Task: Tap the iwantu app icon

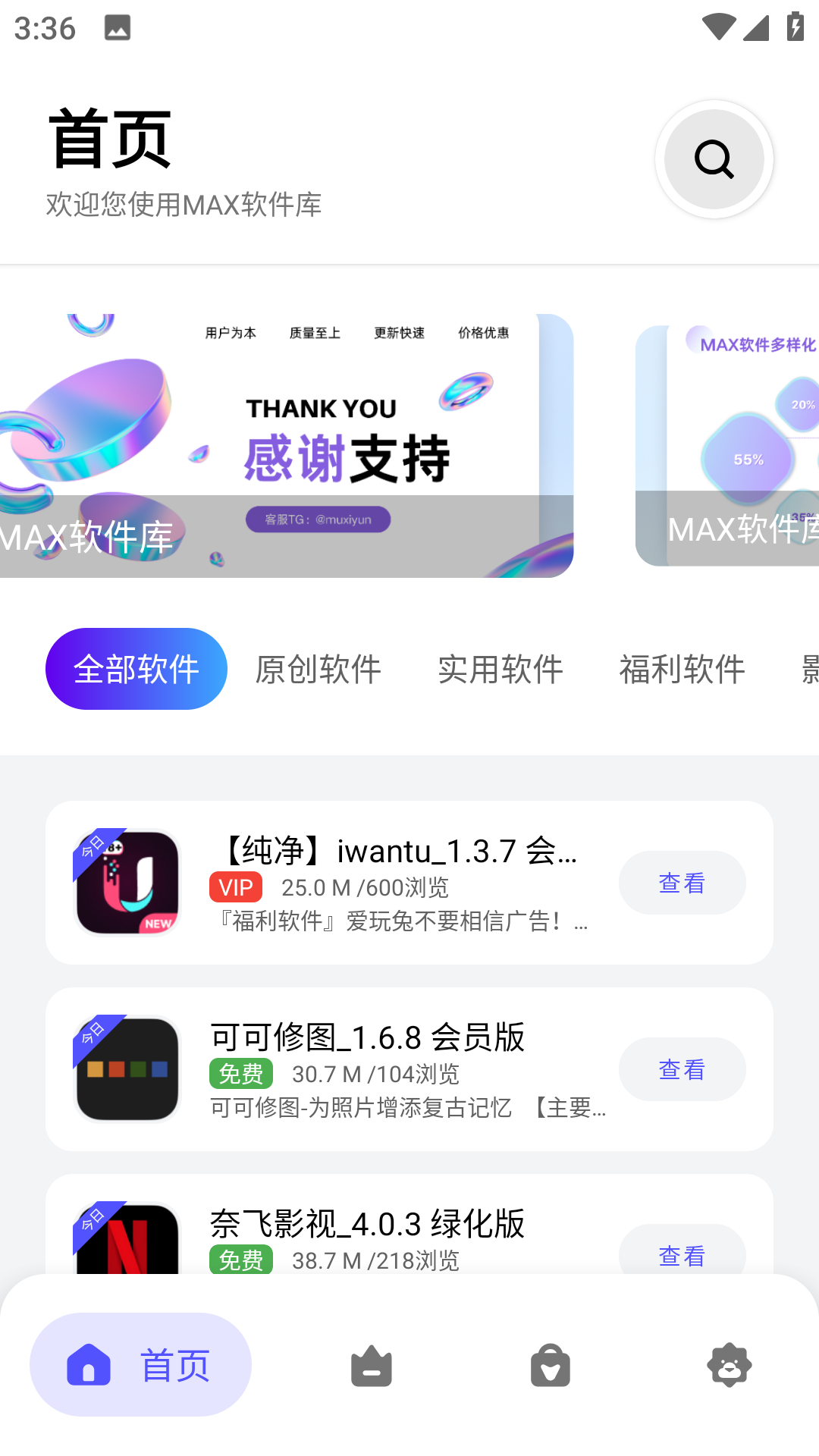Action: (127, 881)
